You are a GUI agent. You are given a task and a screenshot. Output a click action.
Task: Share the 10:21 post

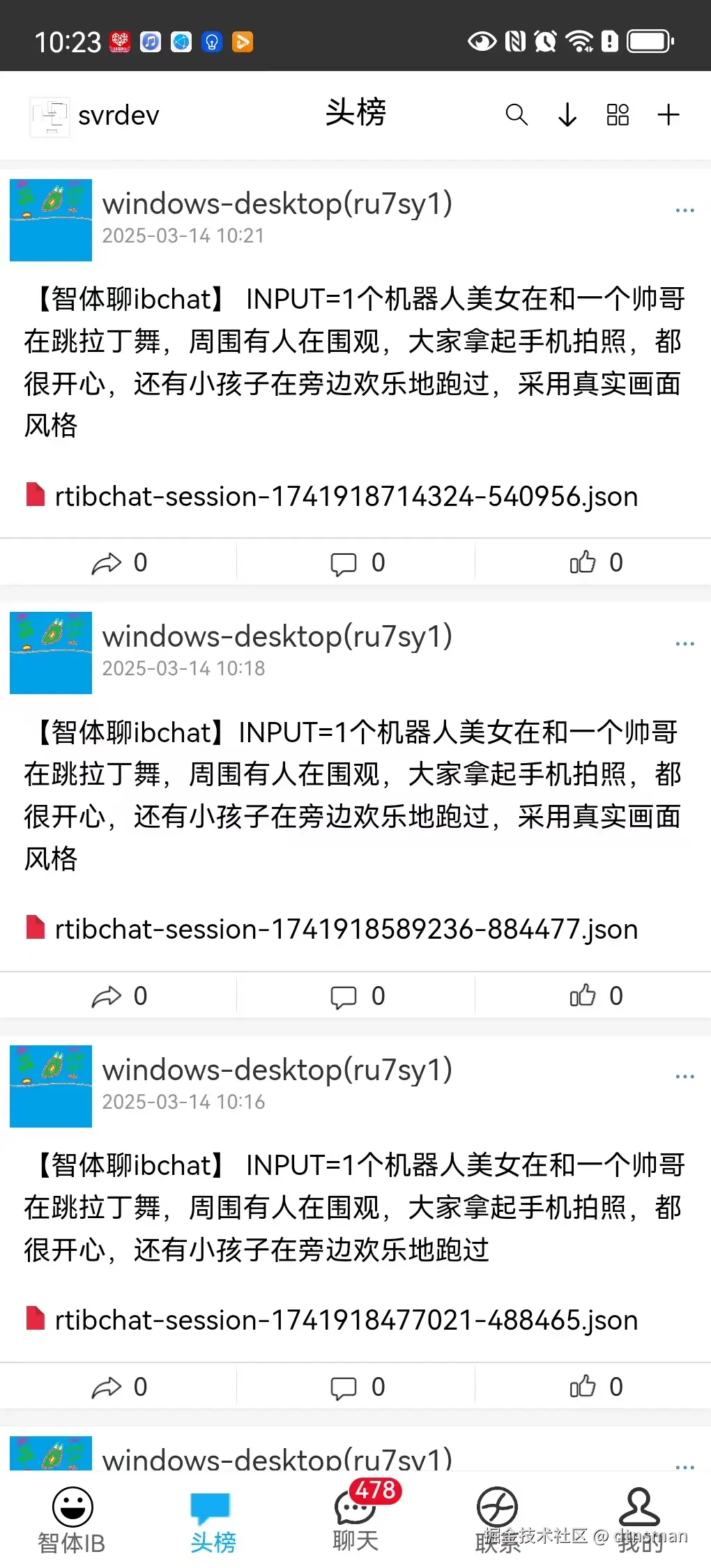click(x=118, y=562)
